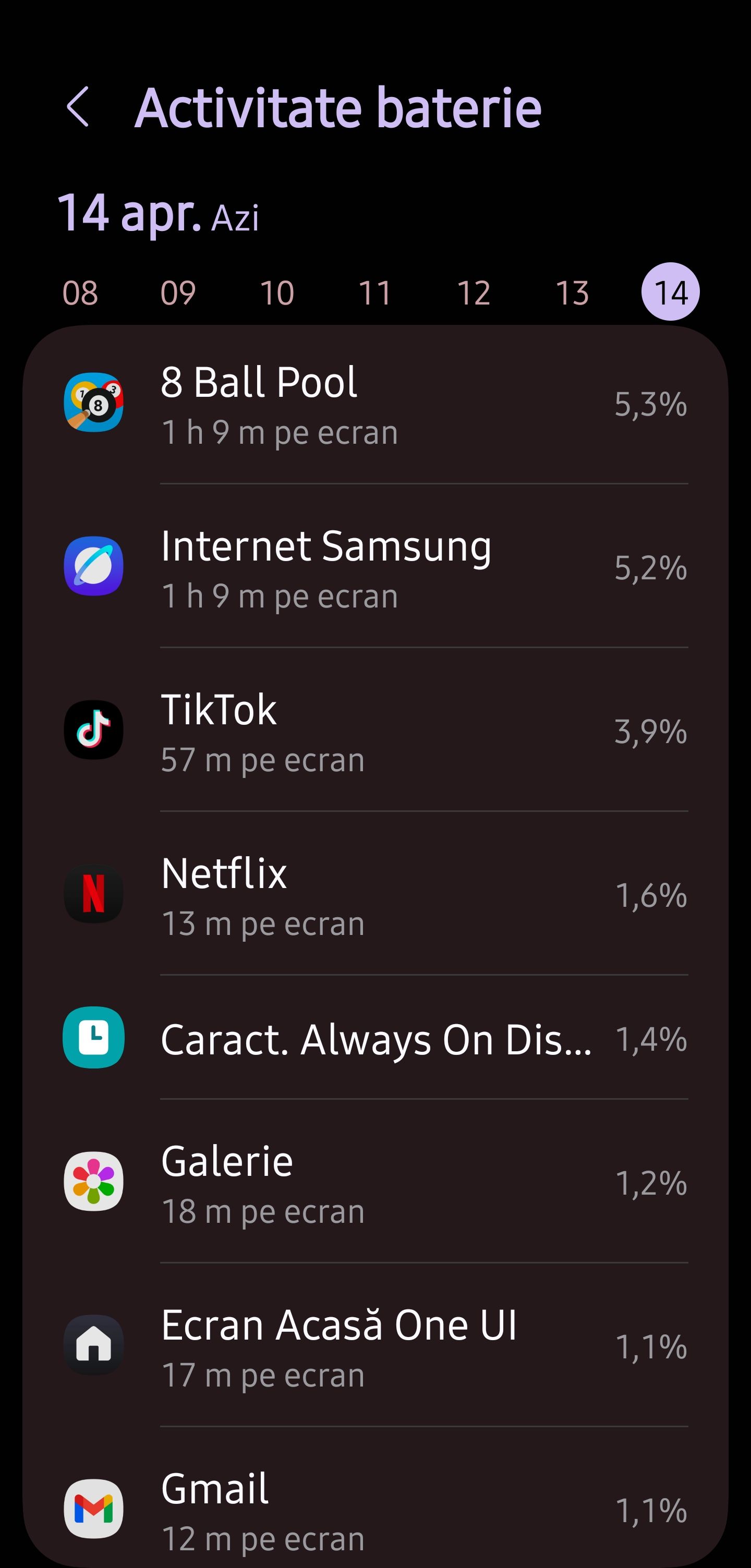Image resolution: width=751 pixels, height=1568 pixels.
Task: Select today, day 14
Action: tap(670, 291)
